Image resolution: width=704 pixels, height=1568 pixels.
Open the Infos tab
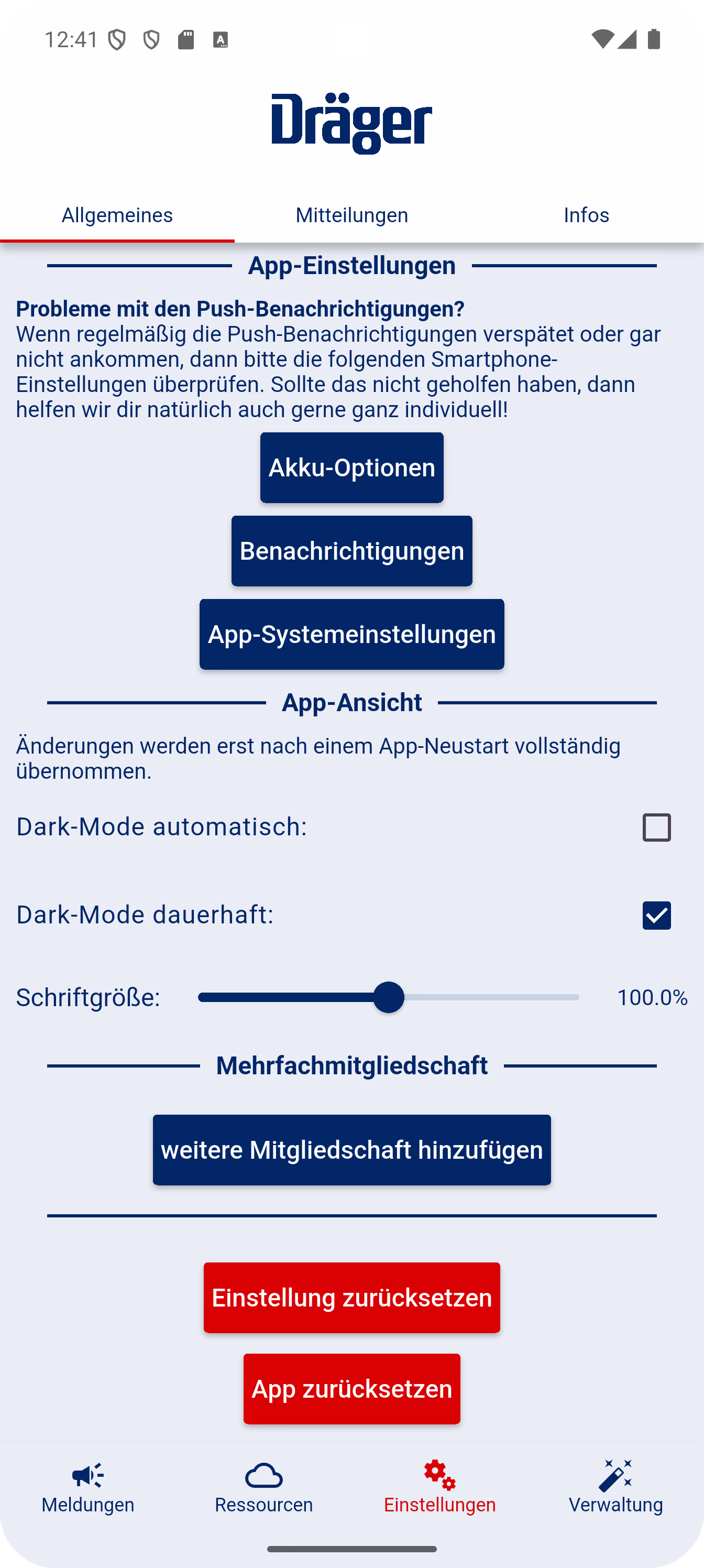tap(586, 215)
